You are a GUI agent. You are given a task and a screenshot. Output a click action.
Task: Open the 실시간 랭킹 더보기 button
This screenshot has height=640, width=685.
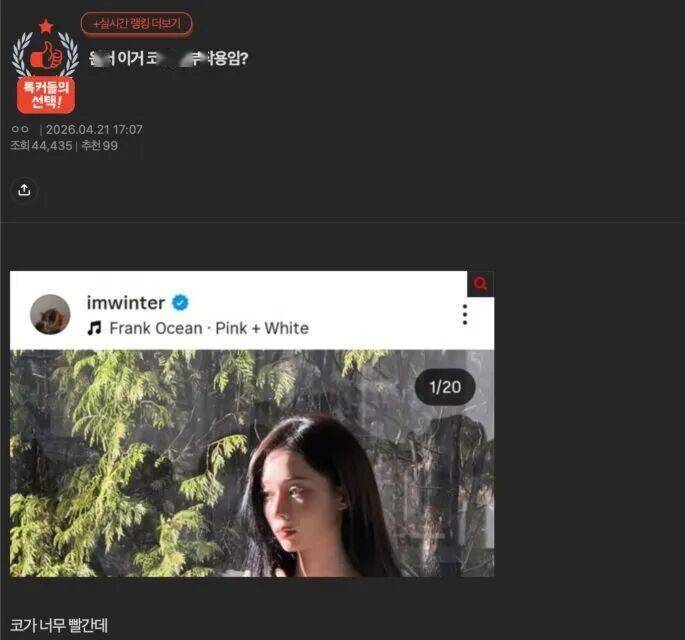[x=136, y=24]
